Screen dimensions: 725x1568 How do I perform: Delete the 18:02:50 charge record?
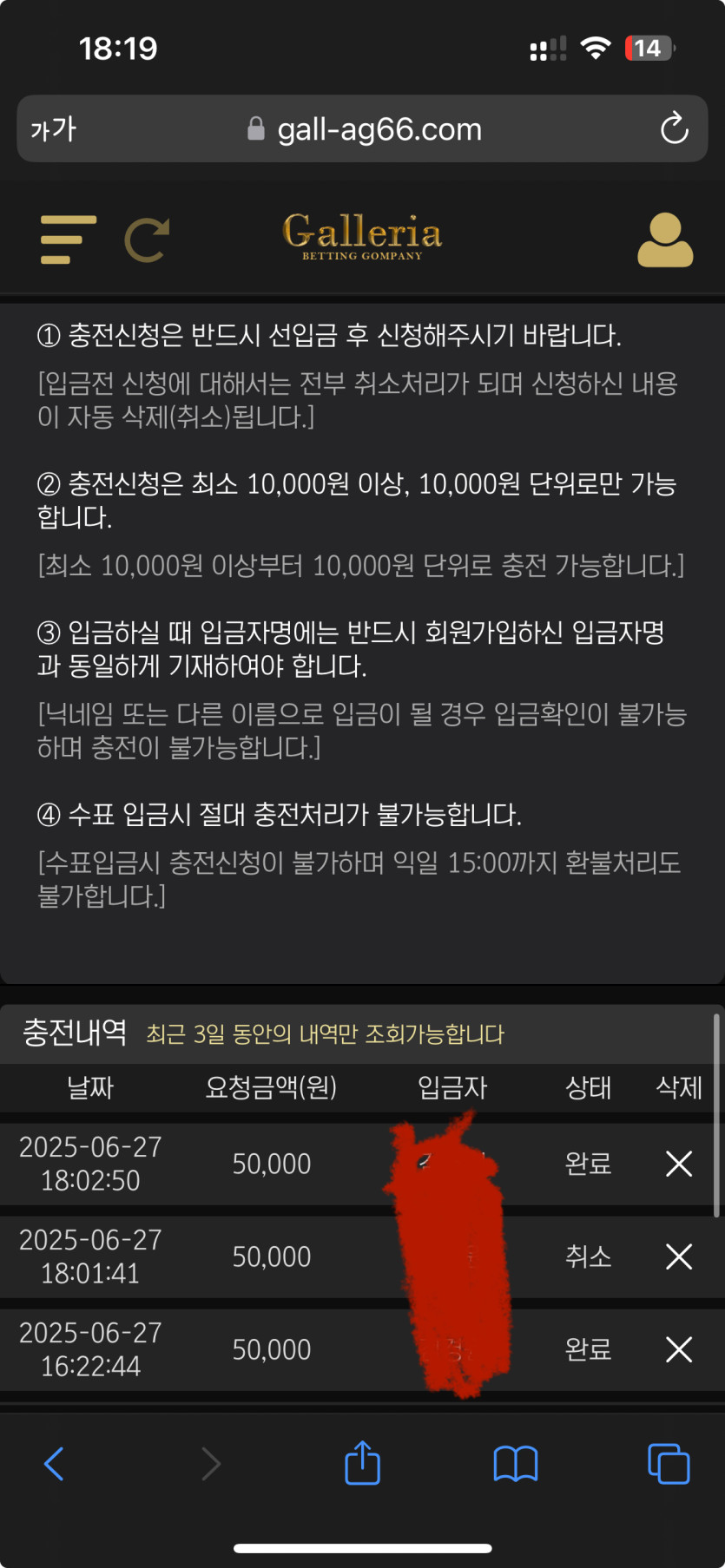pos(678,1164)
